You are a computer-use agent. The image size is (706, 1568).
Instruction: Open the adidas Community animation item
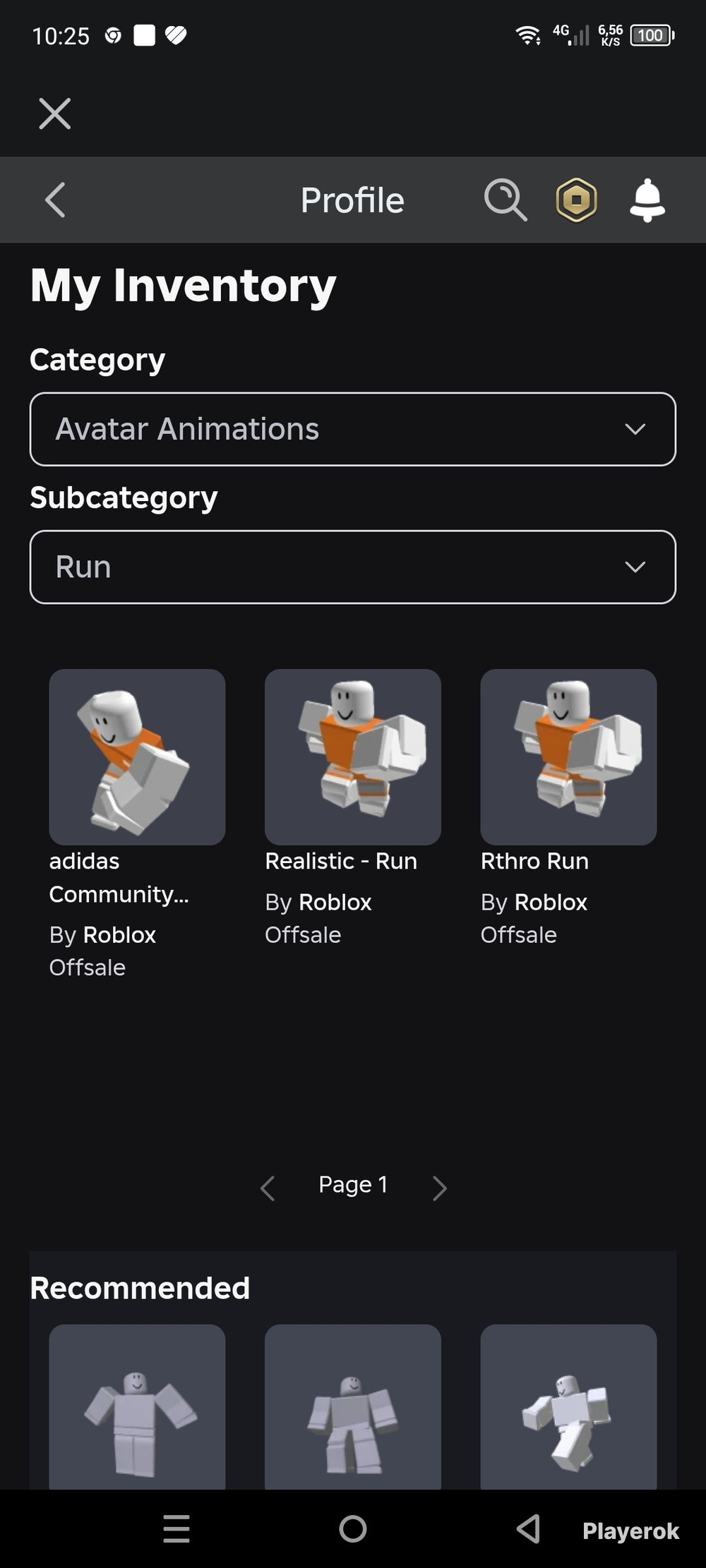[137, 757]
